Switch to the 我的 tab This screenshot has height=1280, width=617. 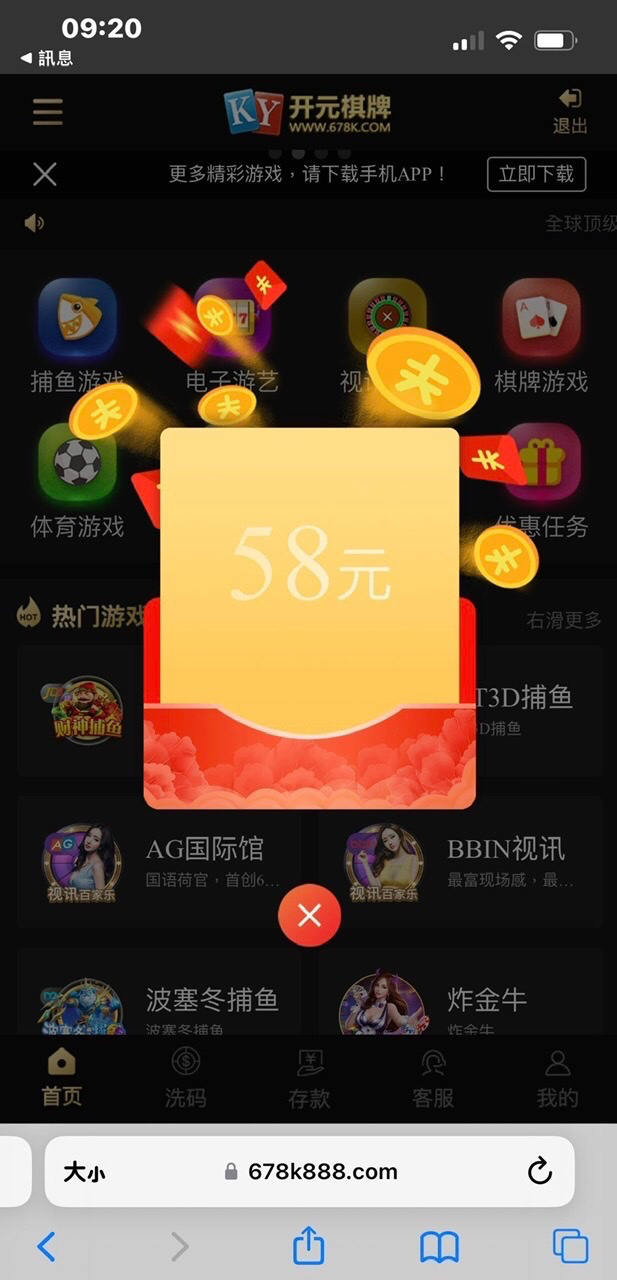click(557, 1079)
